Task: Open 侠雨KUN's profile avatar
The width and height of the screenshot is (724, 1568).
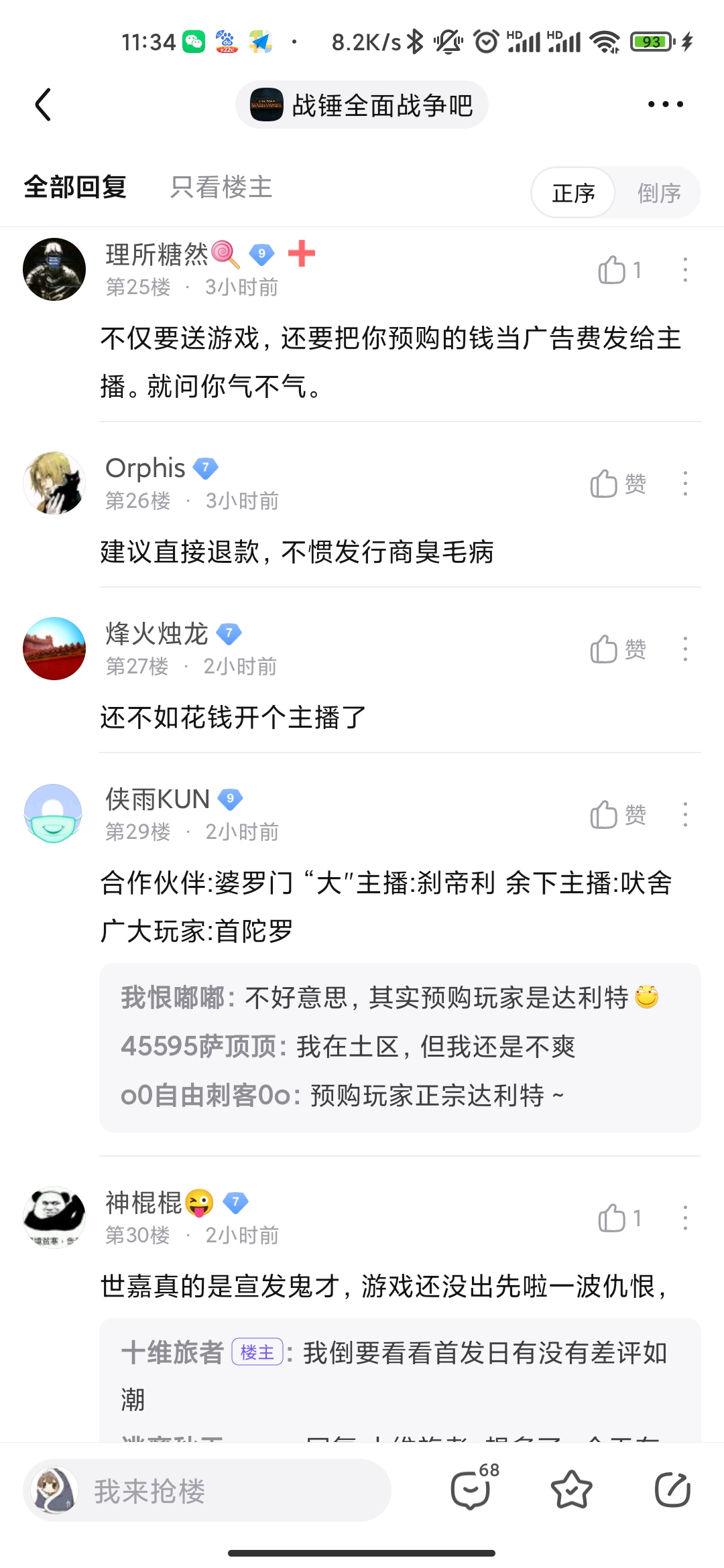Action: click(x=54, y=813)
